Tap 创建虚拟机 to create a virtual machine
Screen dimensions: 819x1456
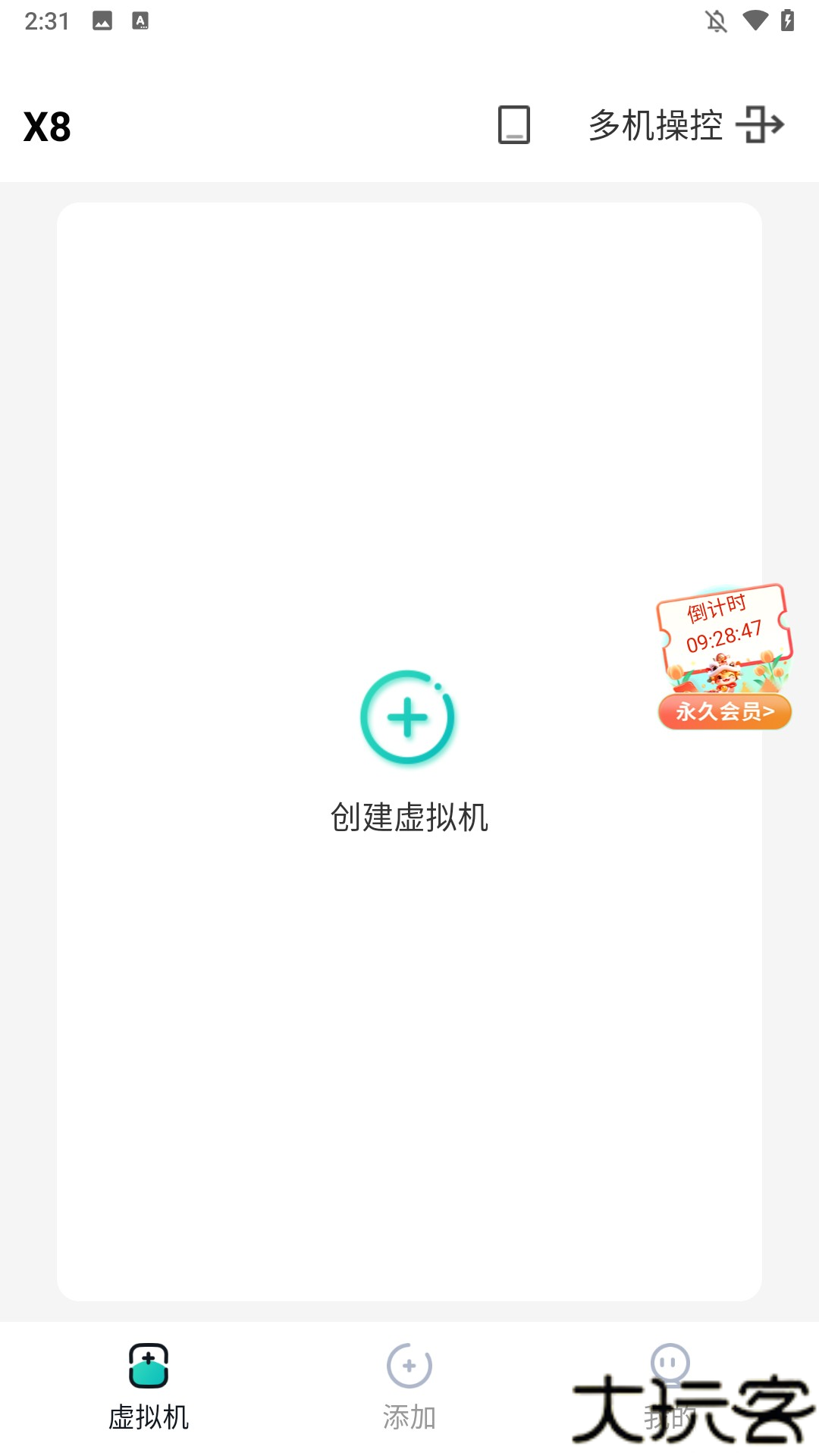coord(409,751)
